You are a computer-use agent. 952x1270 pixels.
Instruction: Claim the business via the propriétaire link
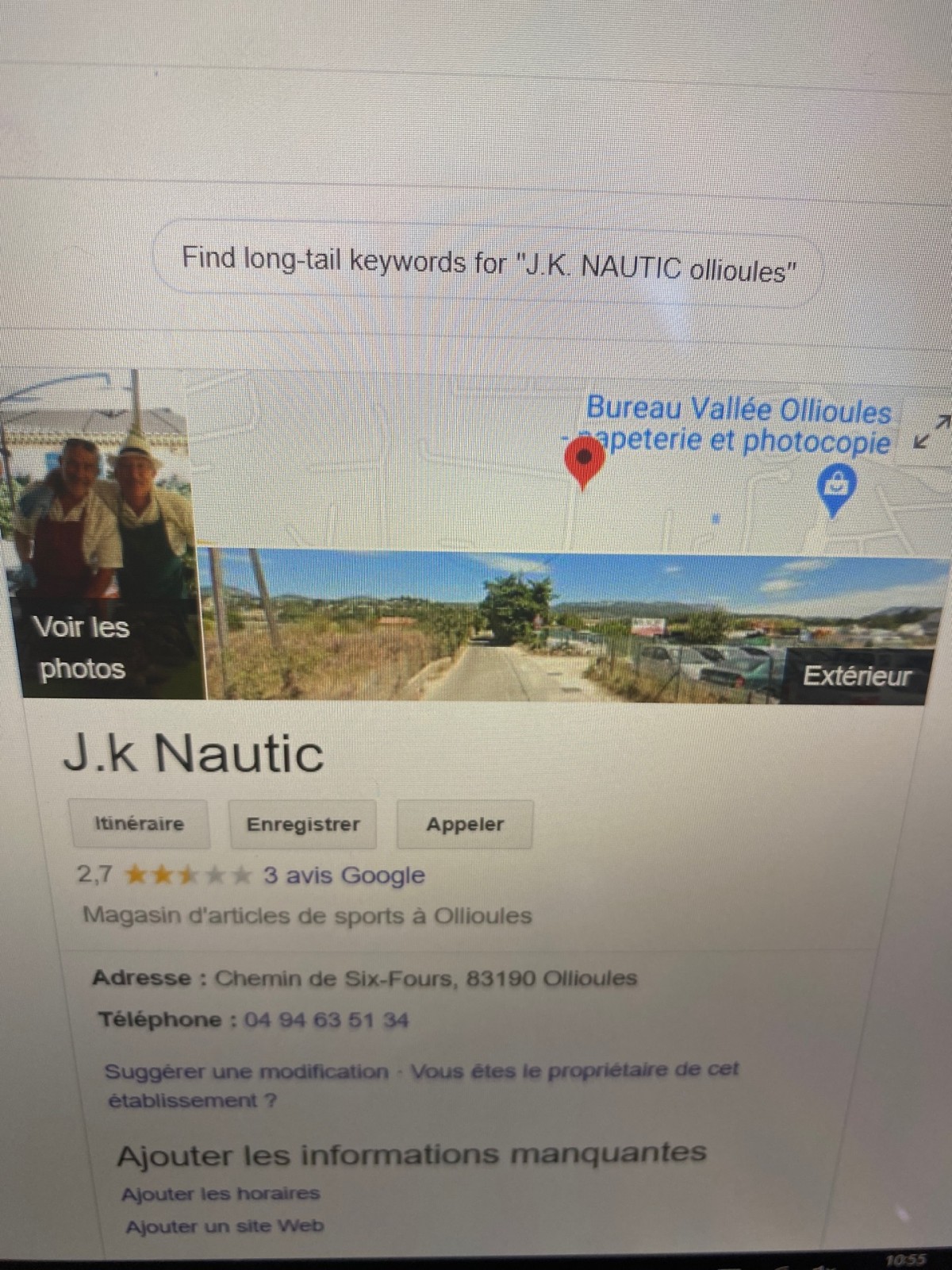[x=574, y=1071]
